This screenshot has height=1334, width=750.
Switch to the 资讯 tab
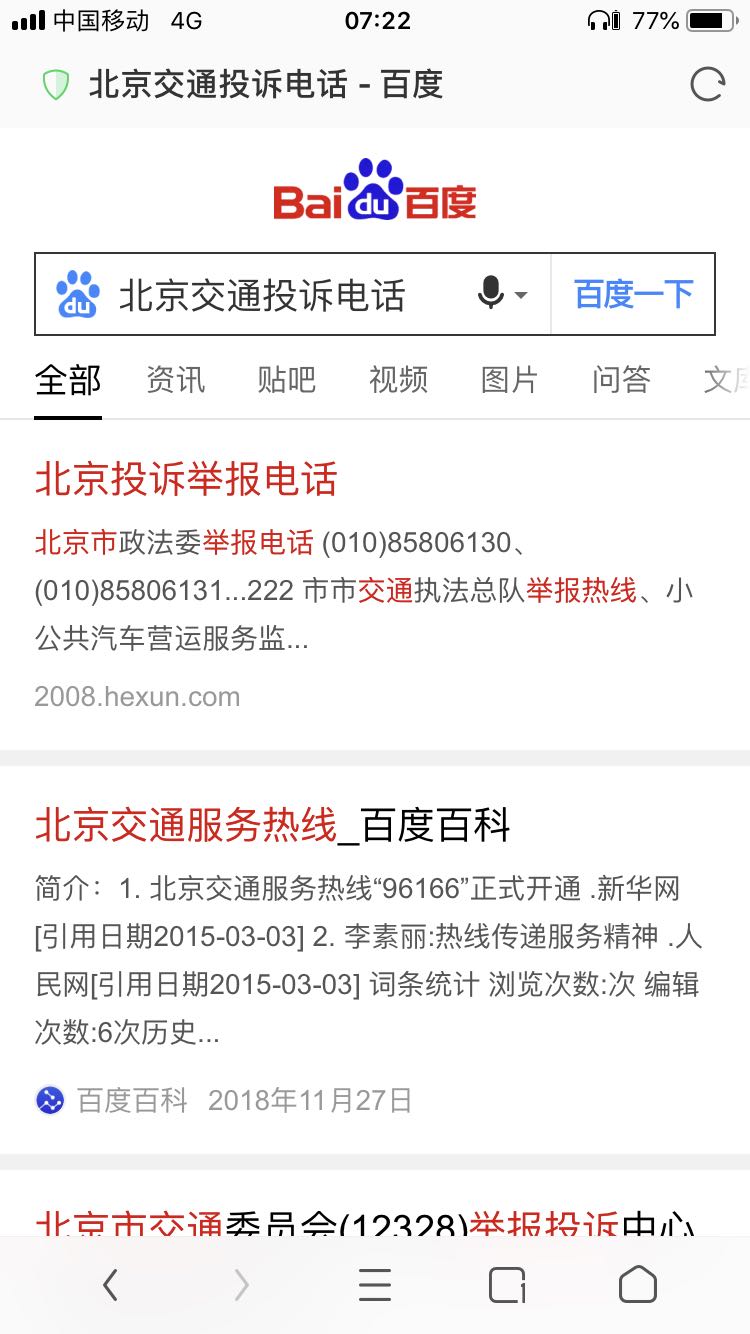[x=175, y=380]
